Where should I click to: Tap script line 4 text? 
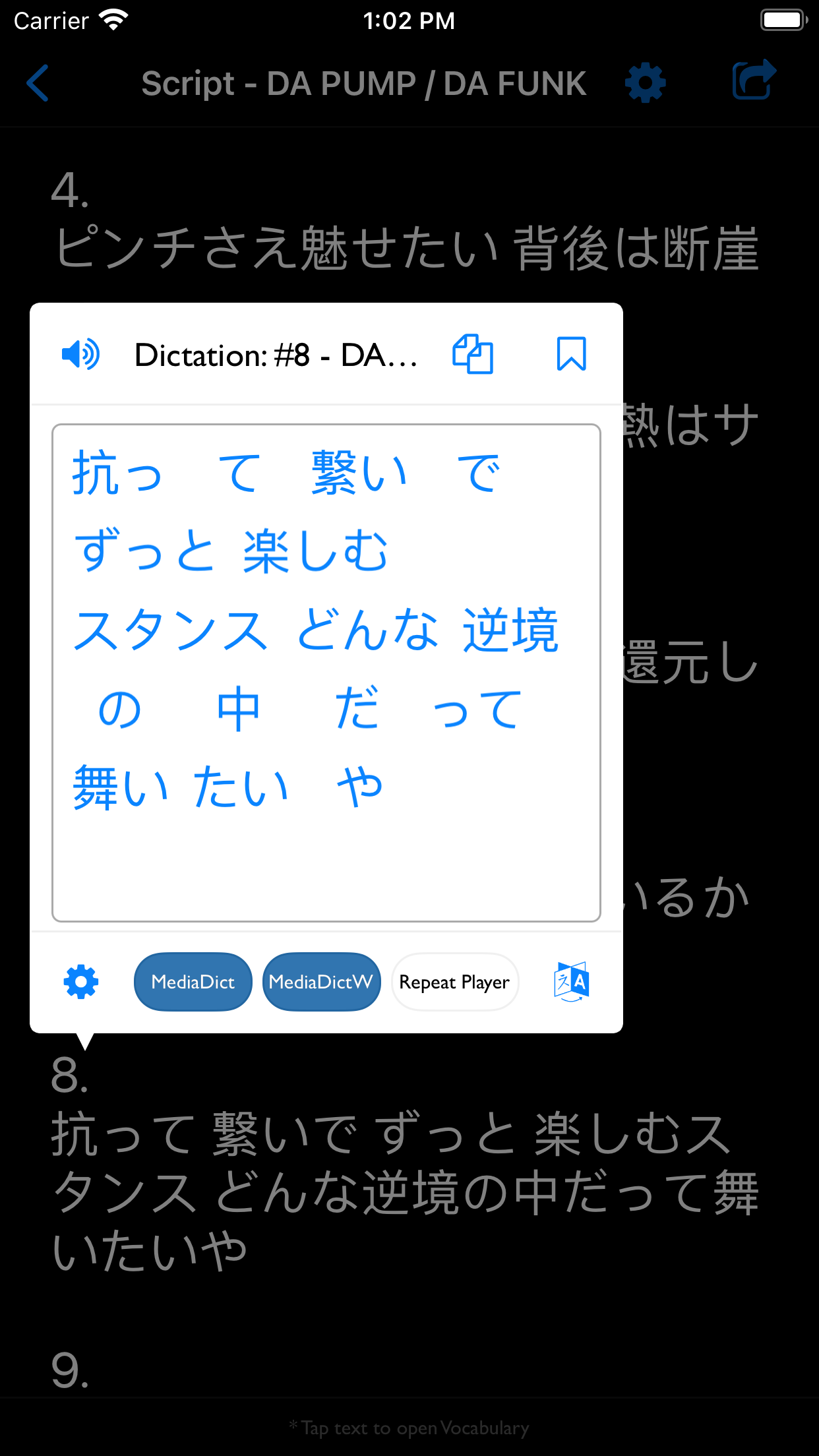pyautogui.click(x=406, y=249)
